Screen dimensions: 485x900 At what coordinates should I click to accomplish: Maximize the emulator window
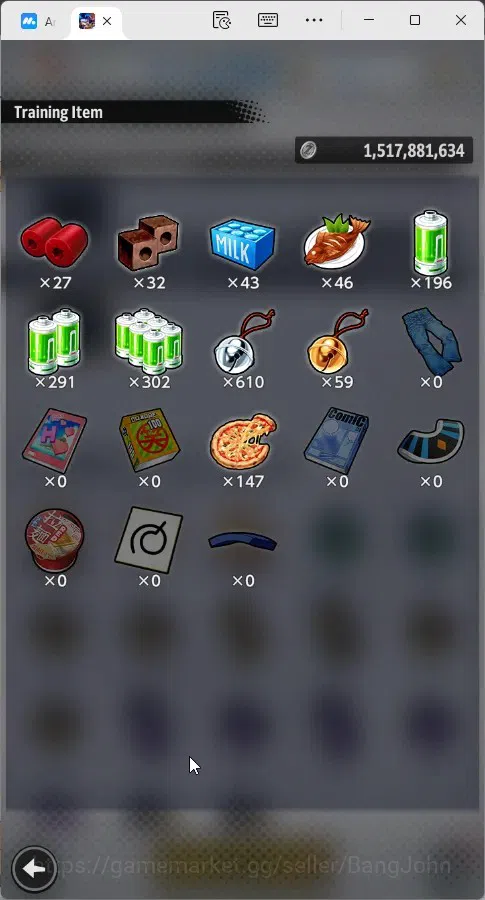point(415,20)
